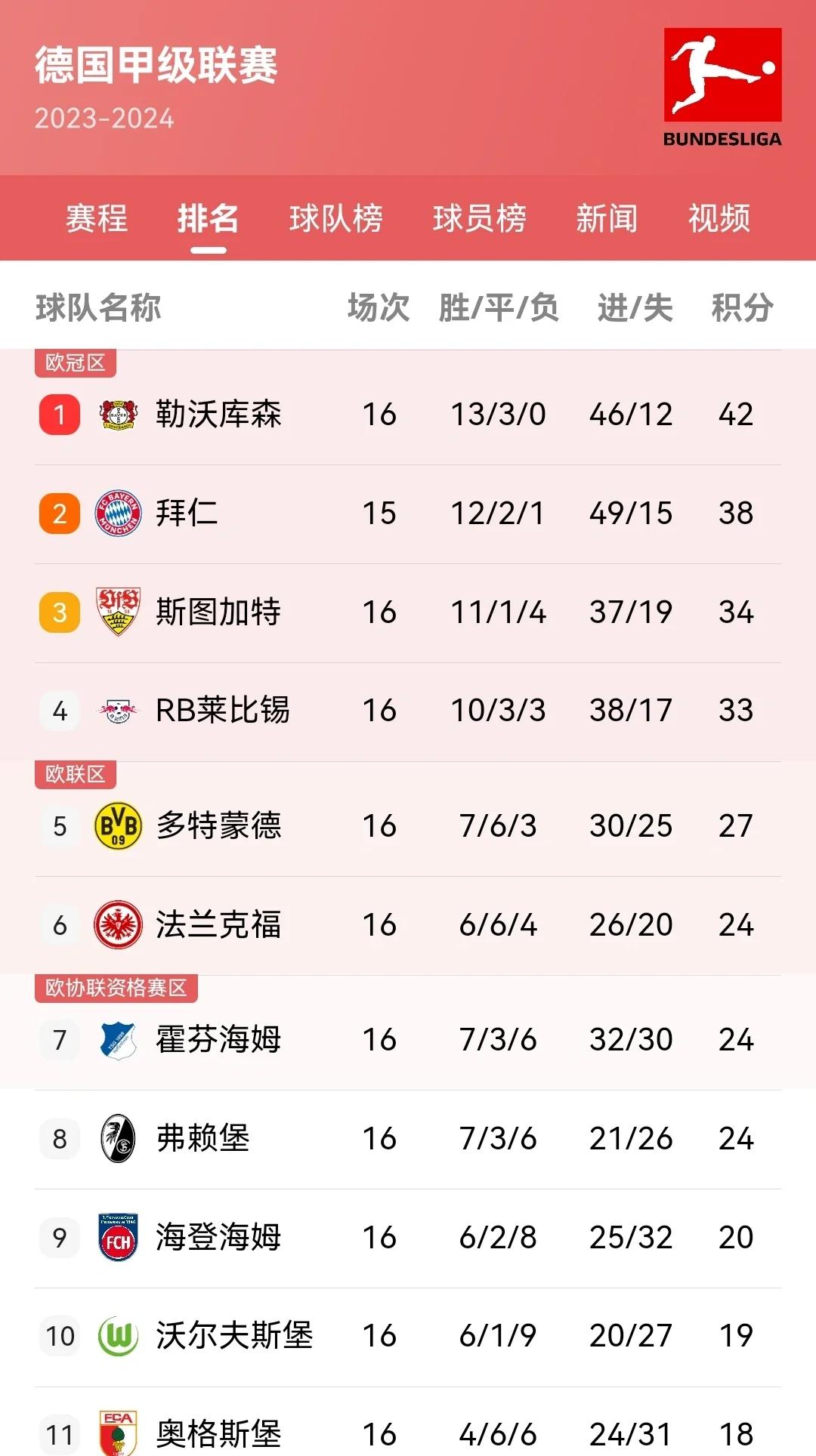Select the Bayern Munich team logo
The height and width of the screenshot is (1456, 816).
tap(117, 513)
